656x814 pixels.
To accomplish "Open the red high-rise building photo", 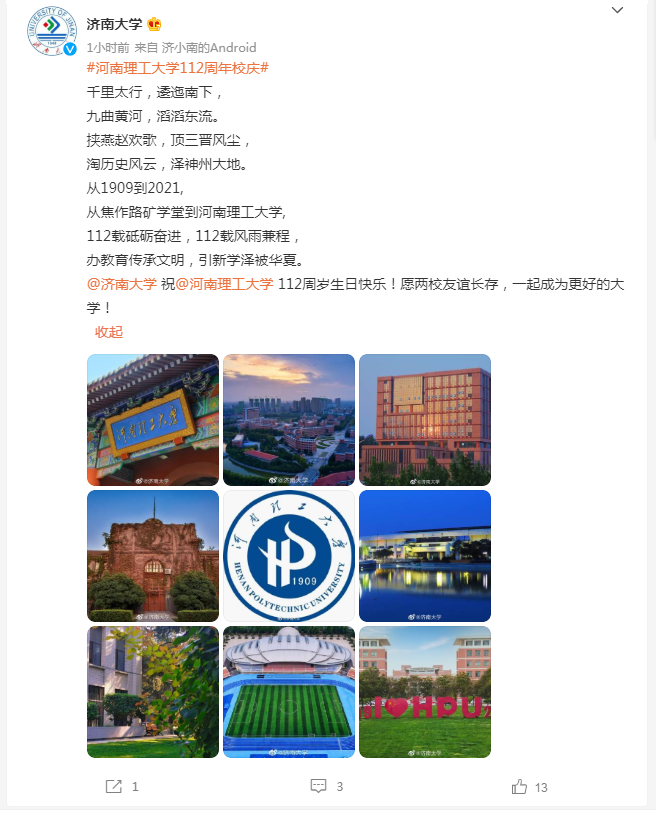I will (425, 420).
